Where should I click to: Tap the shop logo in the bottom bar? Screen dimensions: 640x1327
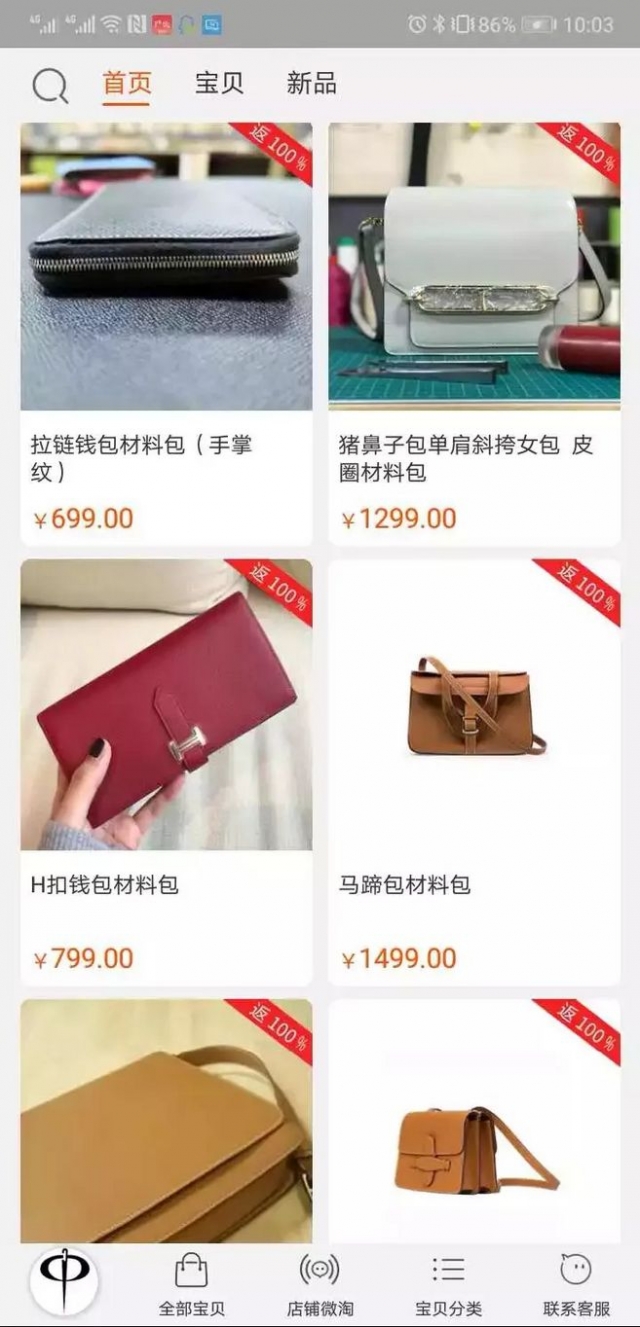point(64,1281)
